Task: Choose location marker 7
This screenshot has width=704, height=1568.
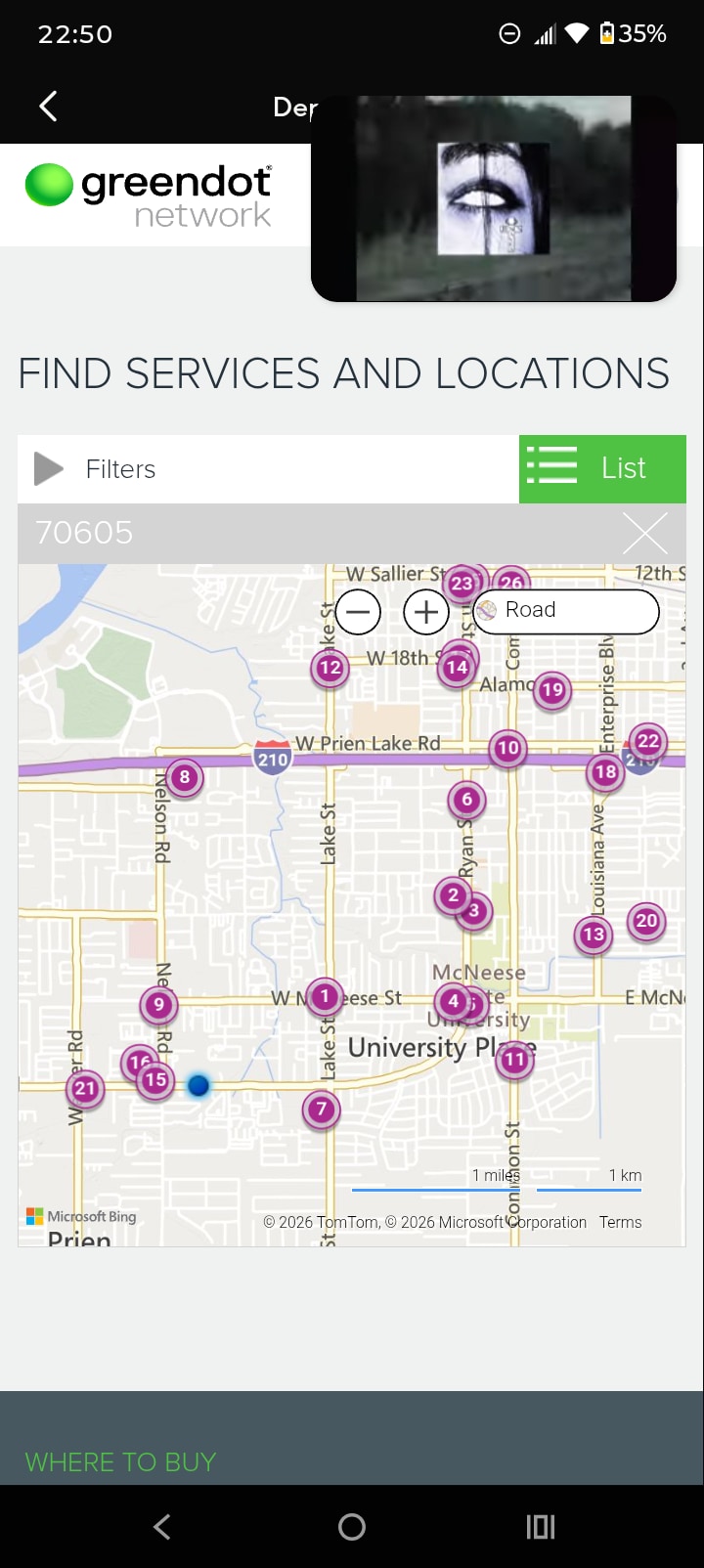Action: click(321, 1110)
